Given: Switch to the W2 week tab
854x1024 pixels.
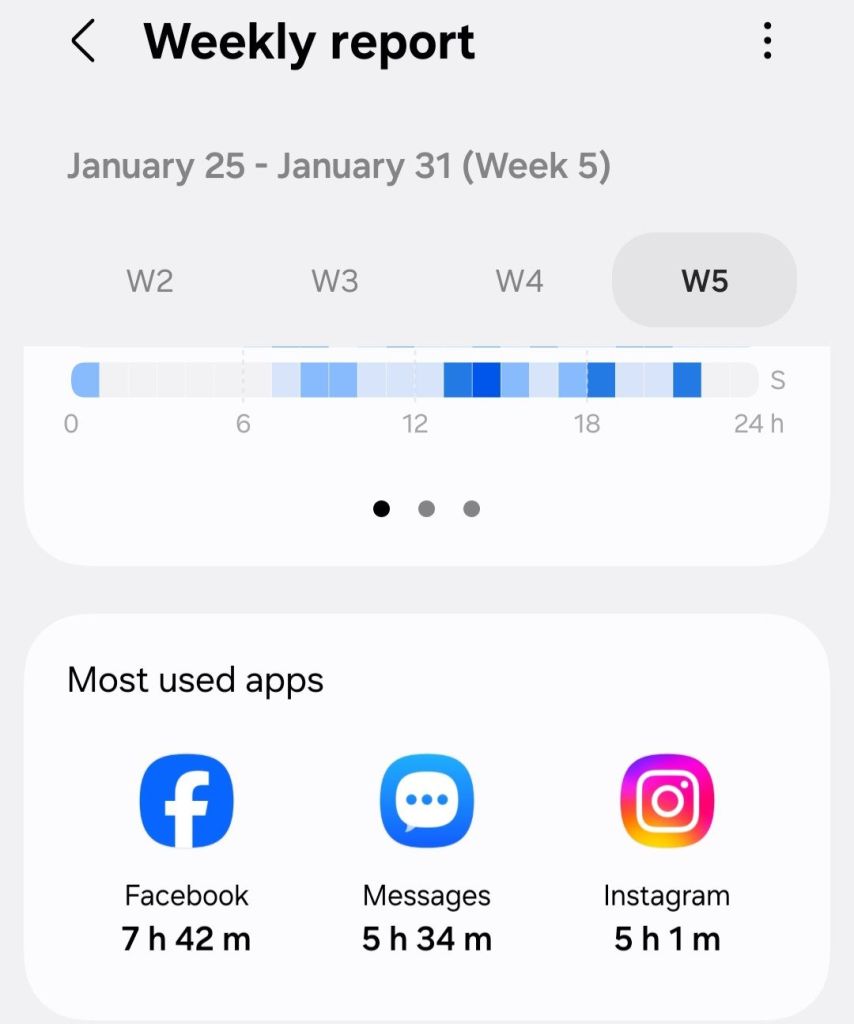Looking at the screenshot, I should (150, 281).
